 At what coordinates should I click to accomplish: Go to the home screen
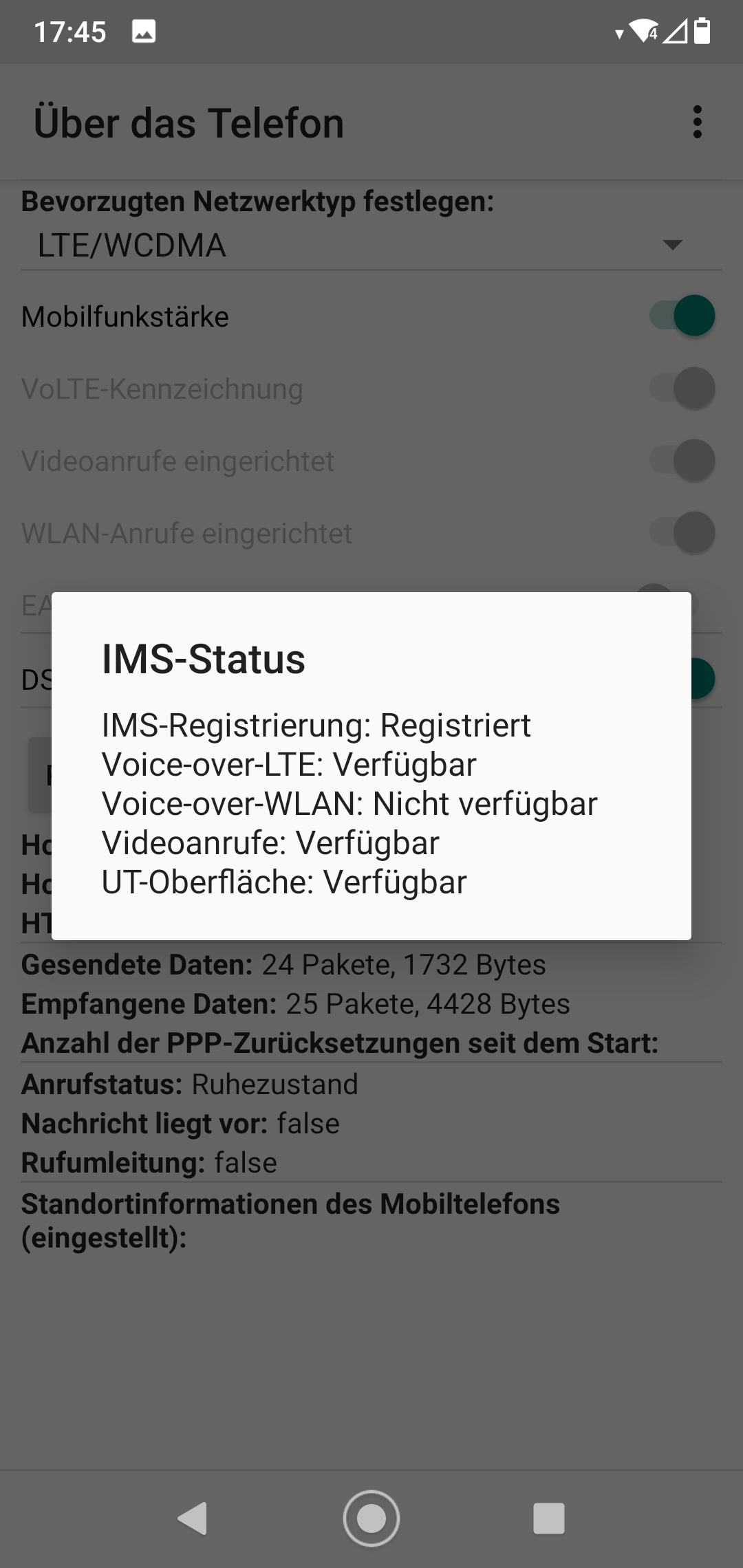(371, 1518)
